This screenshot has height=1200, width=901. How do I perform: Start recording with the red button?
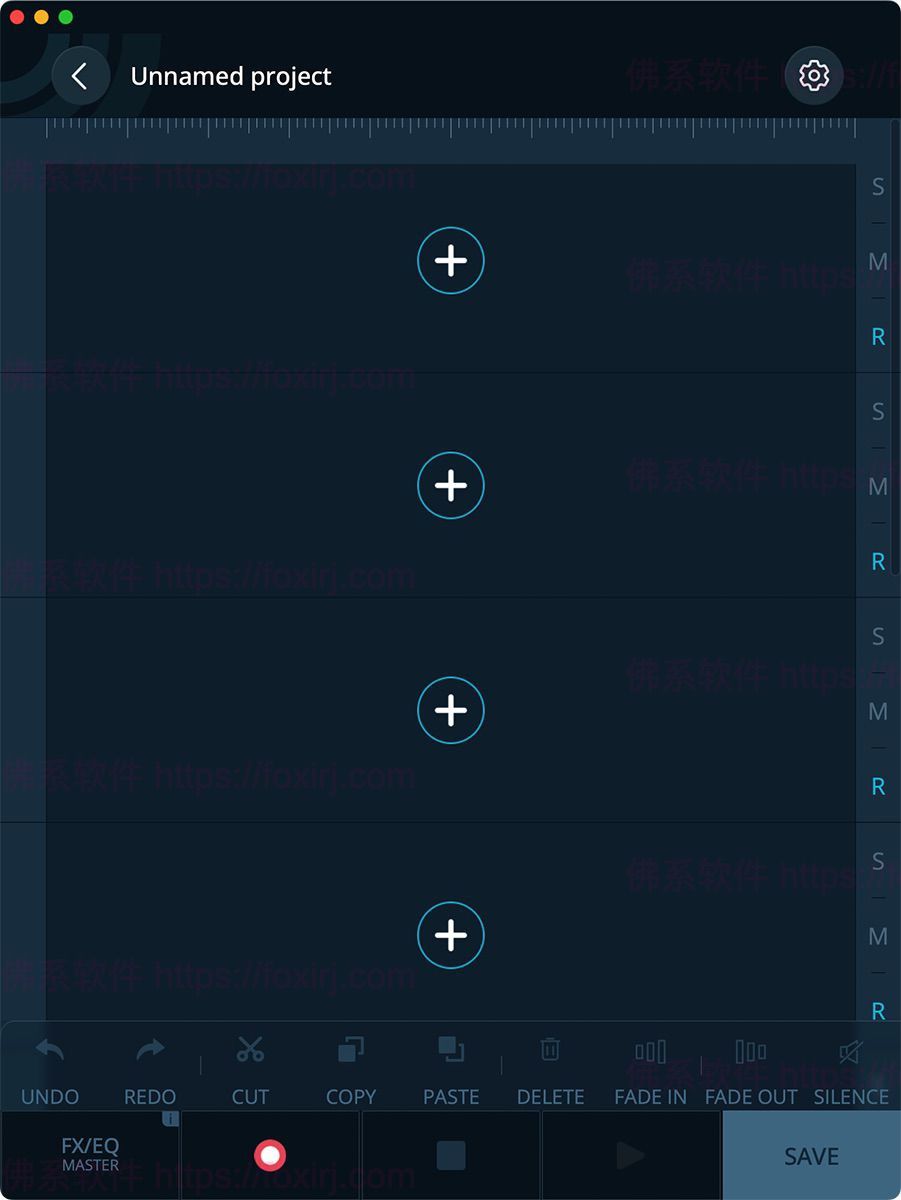[270, 1156]
